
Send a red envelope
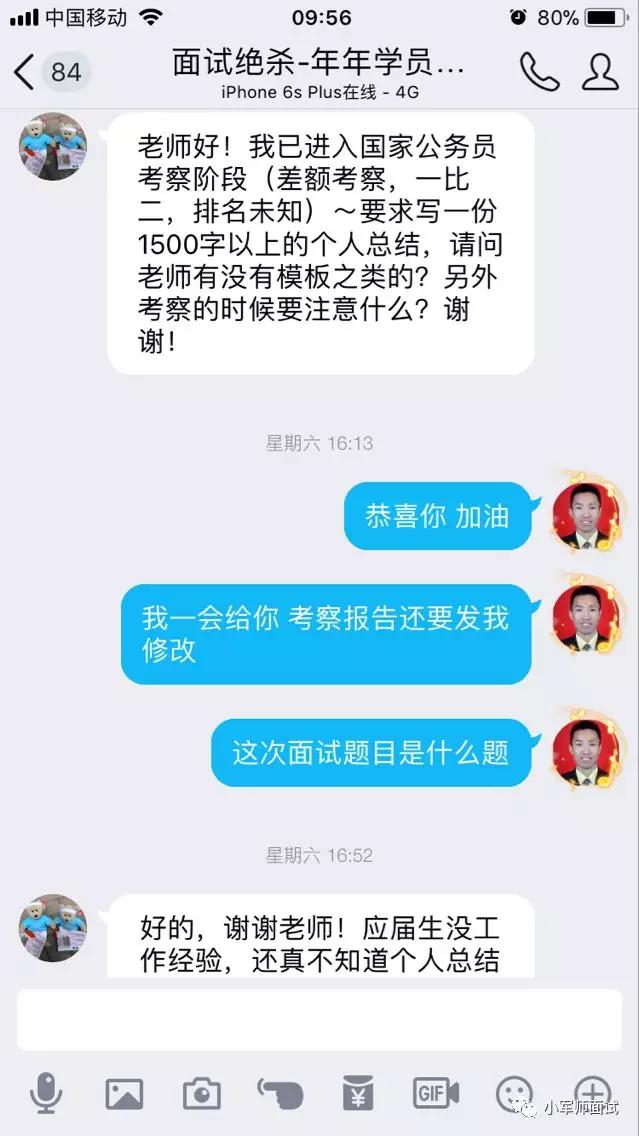(357, 1093)
